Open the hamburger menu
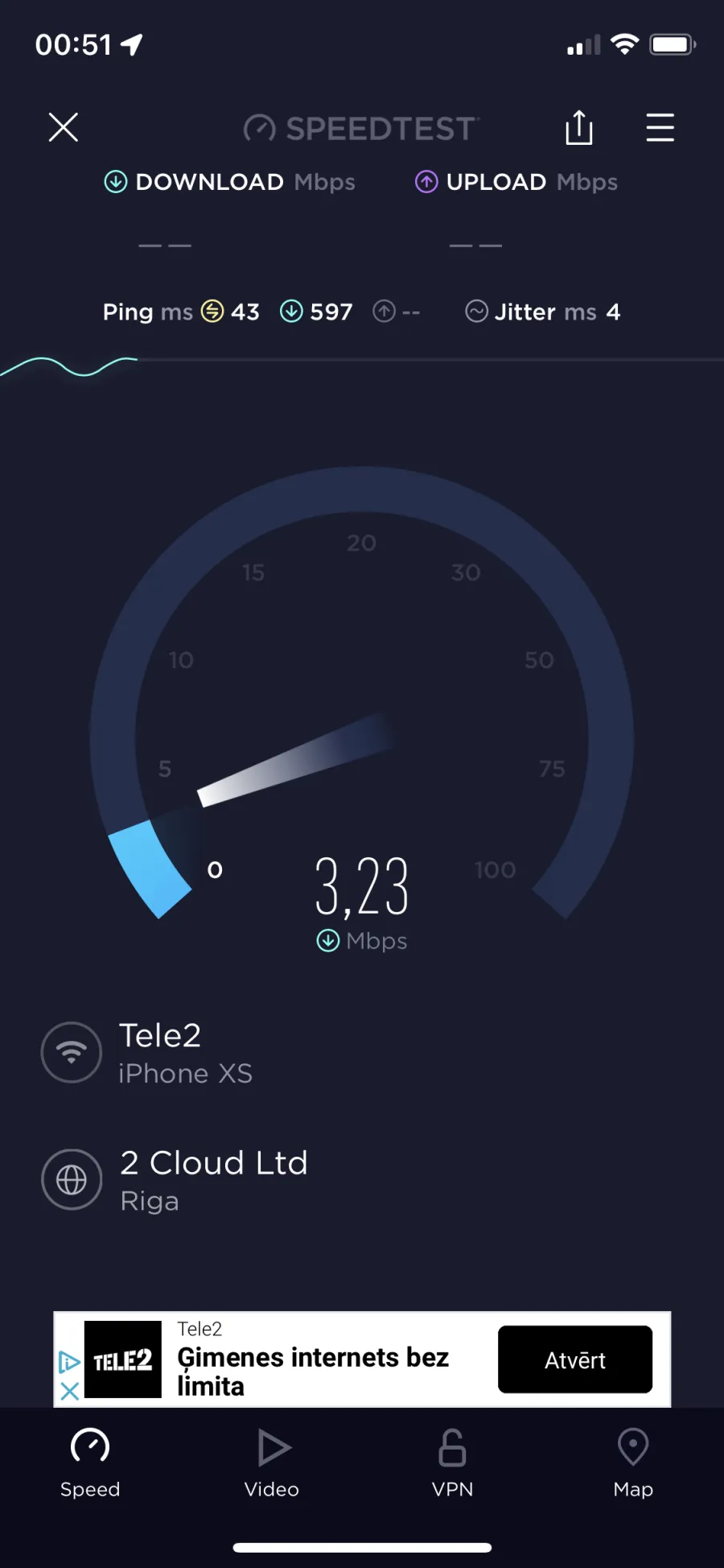The width and height of the screenshot is (724, 1568). coord(660,127)
